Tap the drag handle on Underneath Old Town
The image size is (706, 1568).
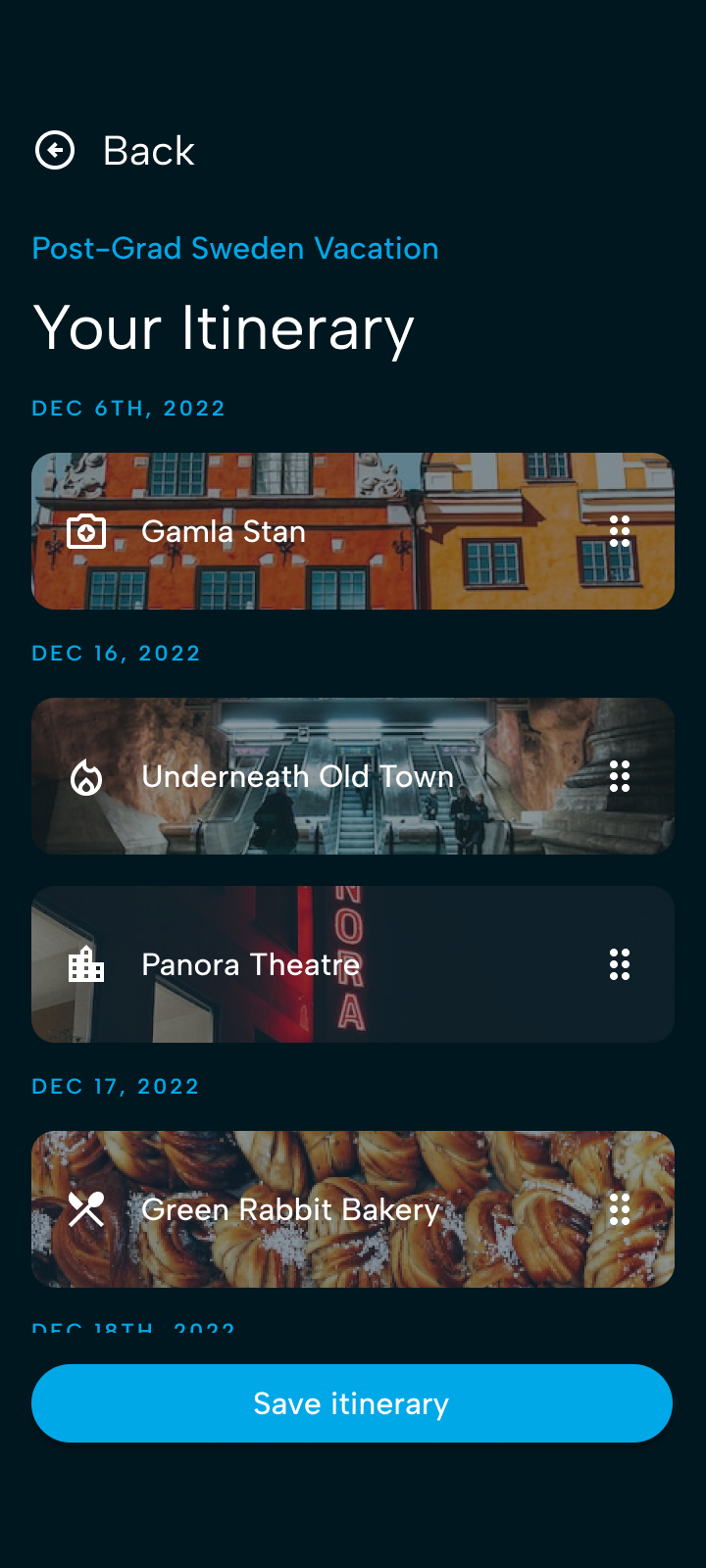[620, 776]
